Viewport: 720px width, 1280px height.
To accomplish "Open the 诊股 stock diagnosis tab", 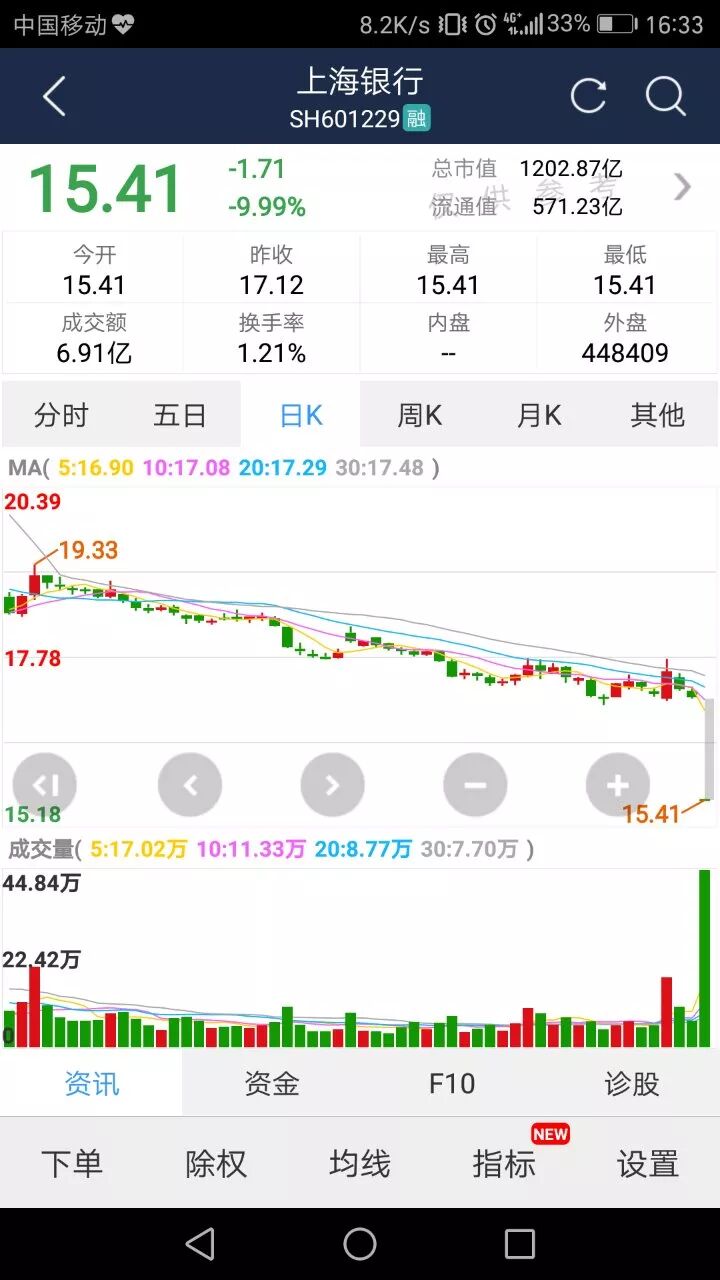I will [632, 1083].
